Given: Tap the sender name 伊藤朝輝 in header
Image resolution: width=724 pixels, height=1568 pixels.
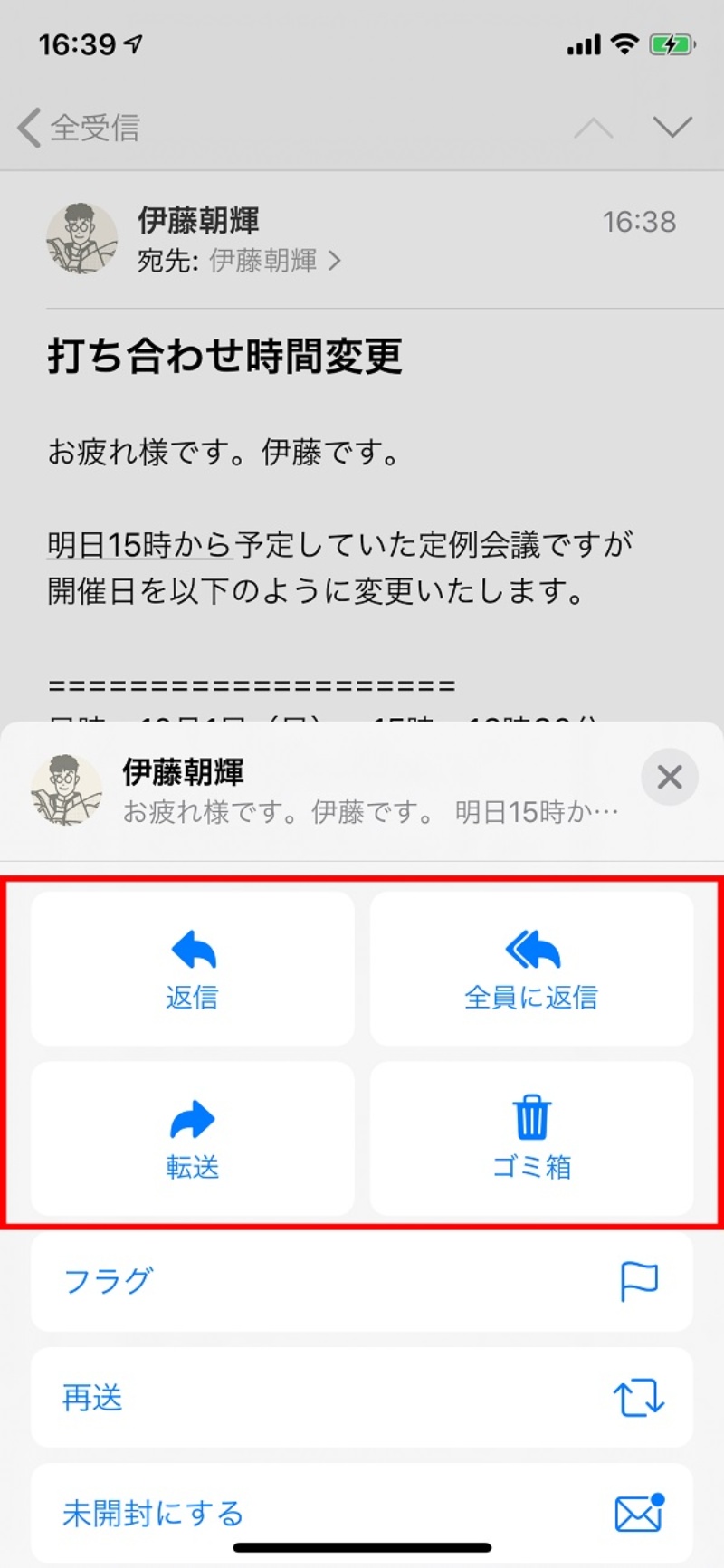Looking at the screenshot, I should 199,221.
